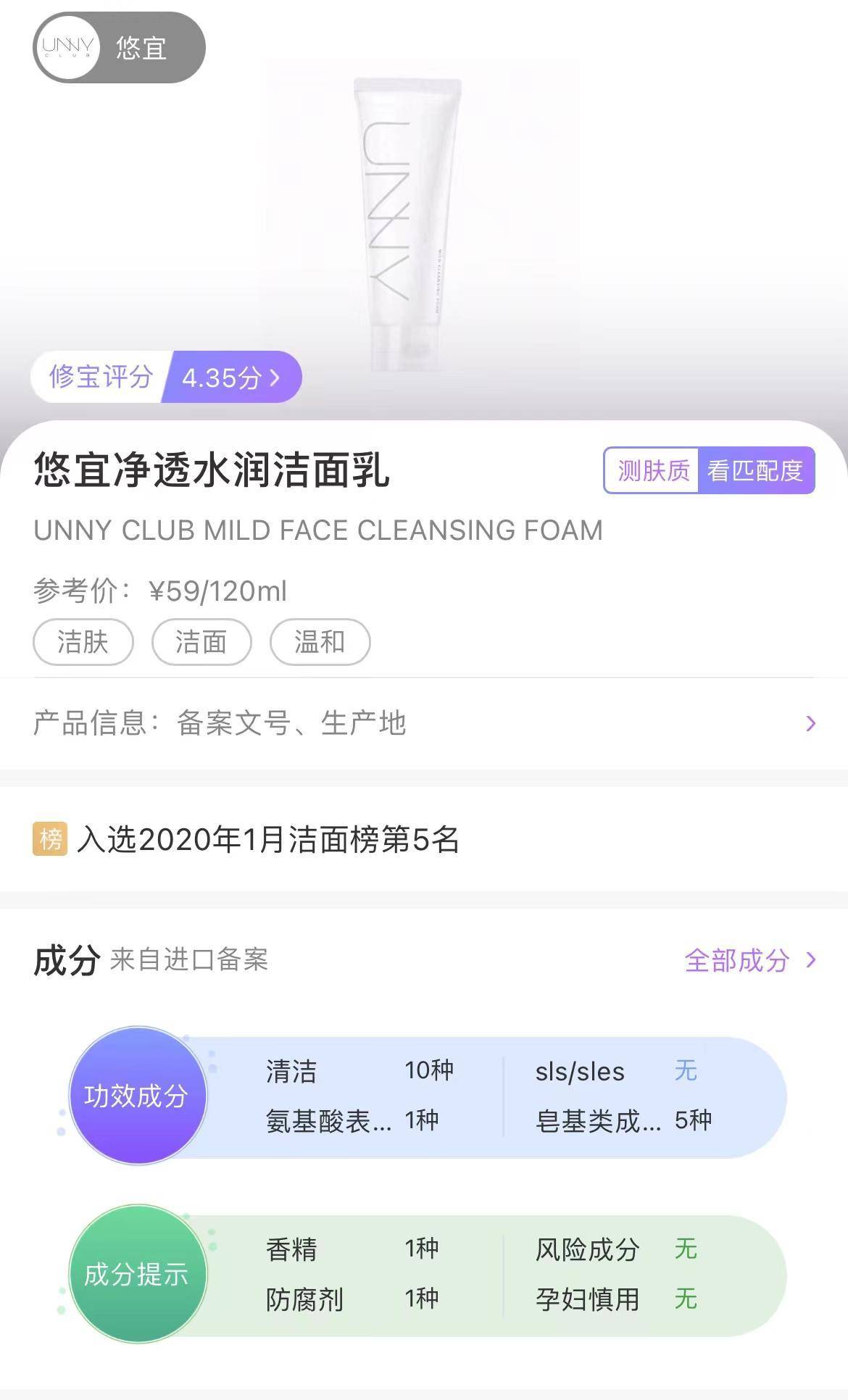Select the 洁肤 tag chip
Screen dimensions: 848x1400
[83, 642]
